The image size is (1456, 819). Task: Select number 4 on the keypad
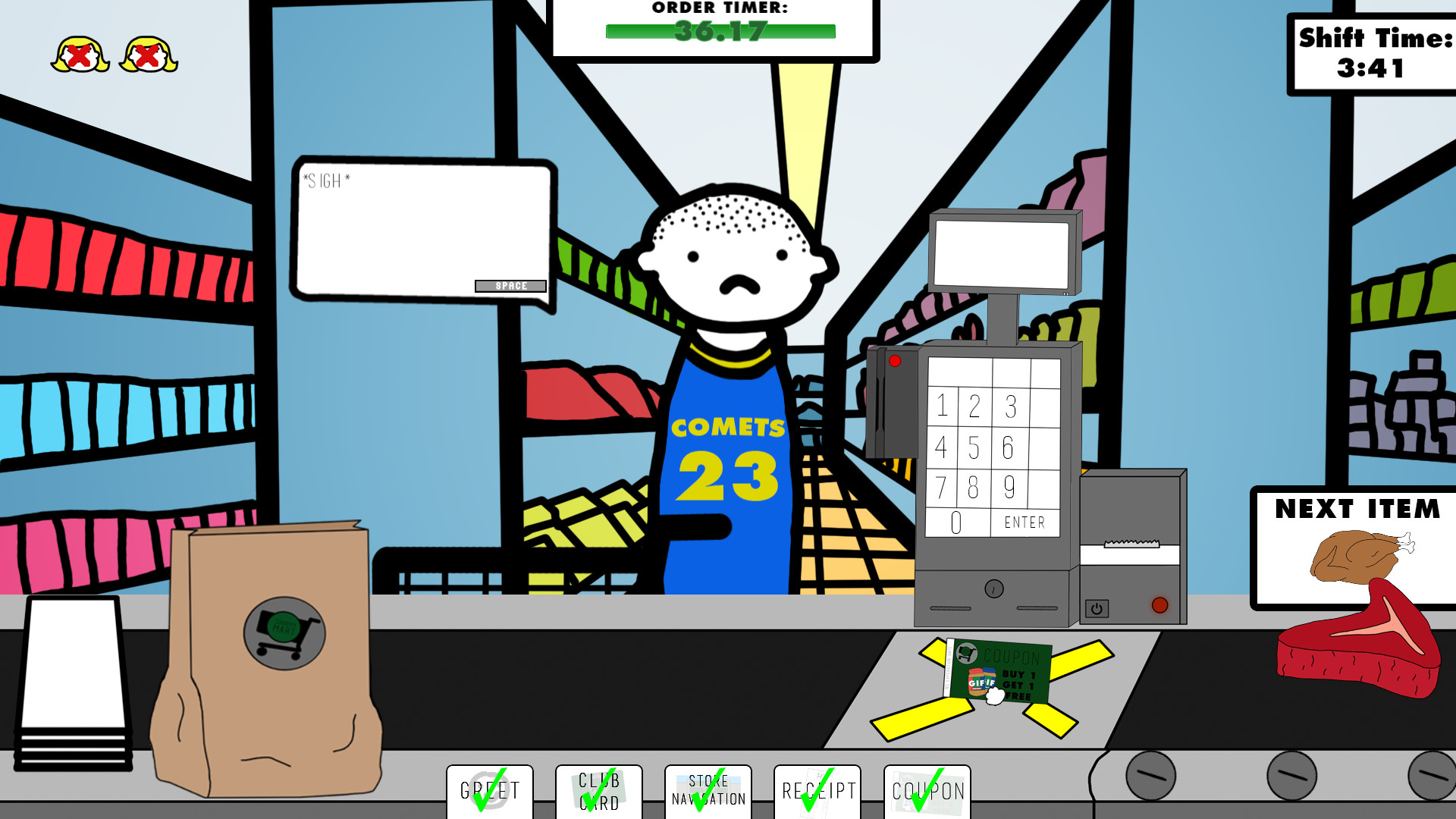pos(941,447)
